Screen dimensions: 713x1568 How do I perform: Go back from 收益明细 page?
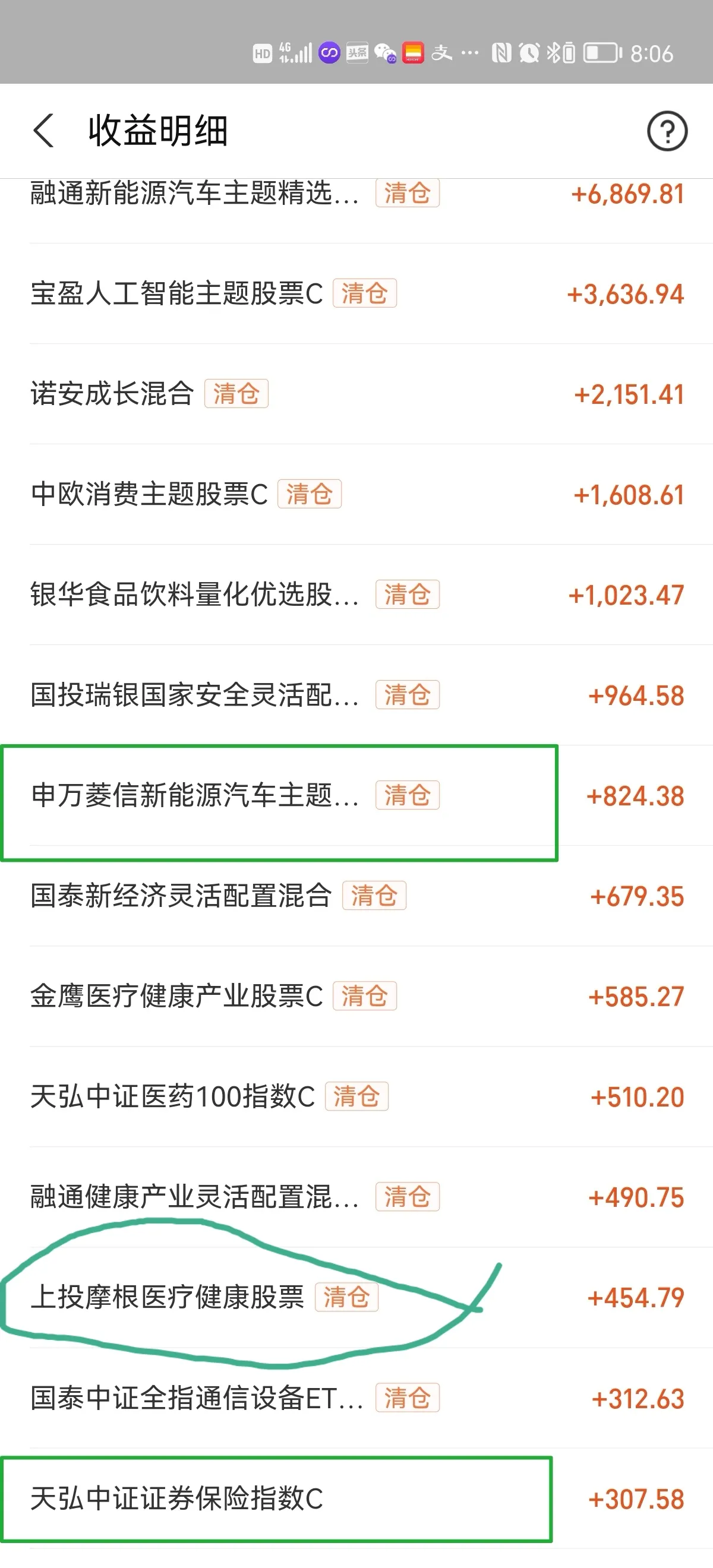[44, 131]
